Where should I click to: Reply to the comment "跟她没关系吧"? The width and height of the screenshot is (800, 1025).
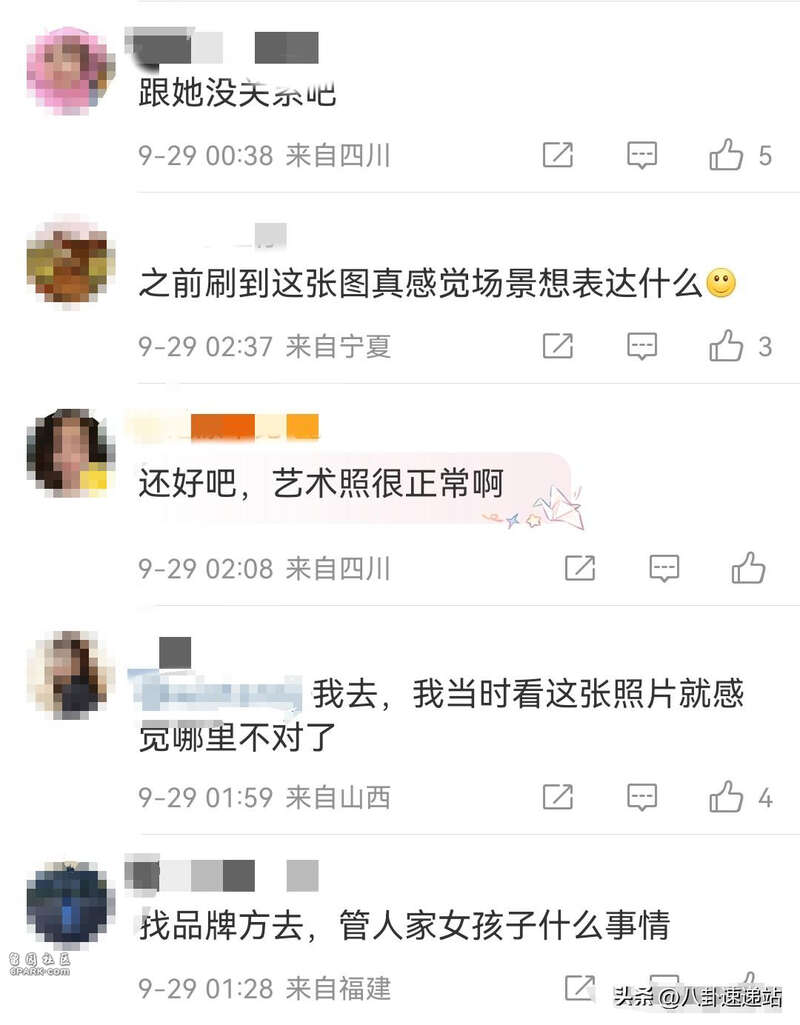[x=642, y=156]
